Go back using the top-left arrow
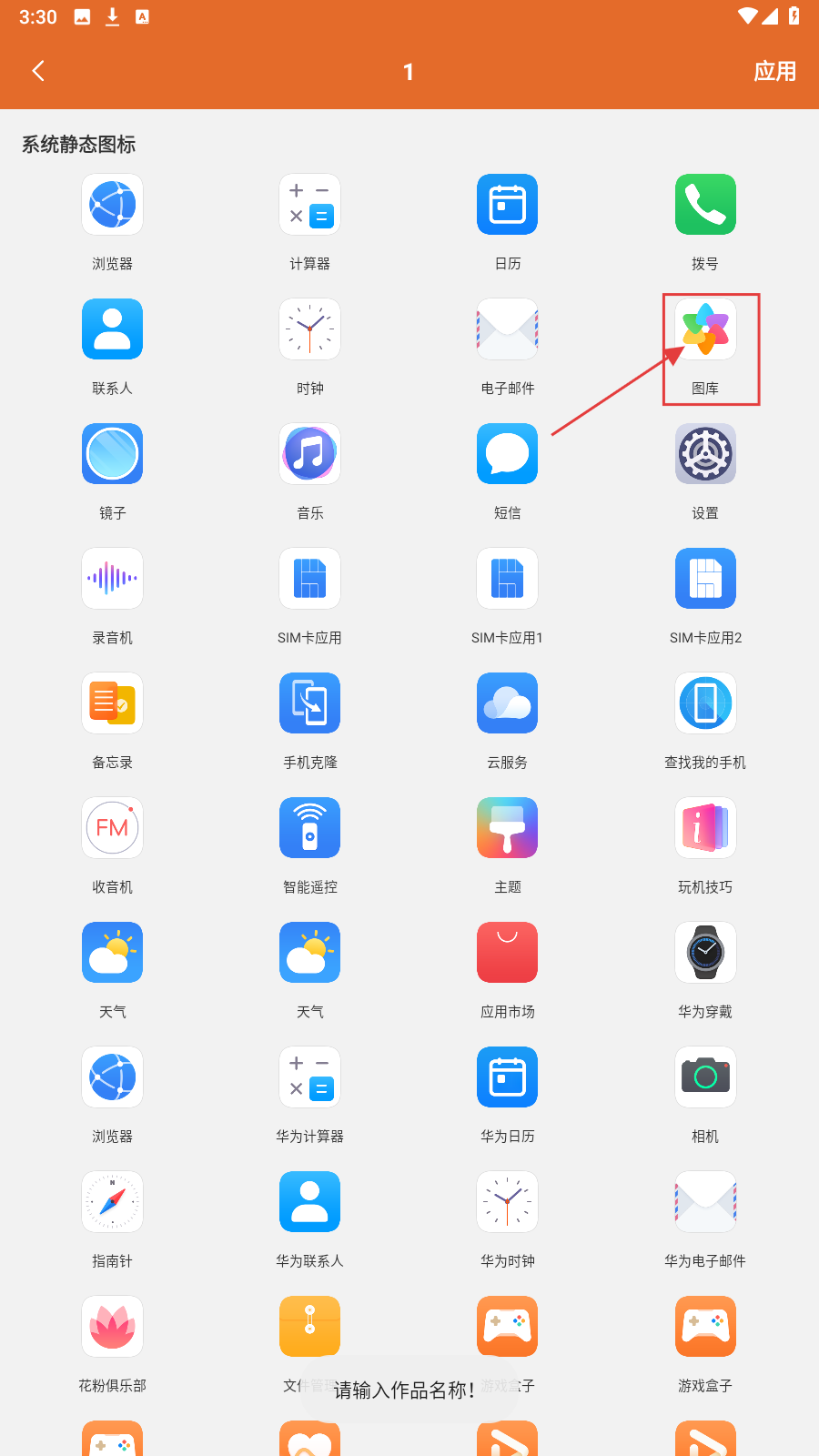Screen dimensions: 819x1456 38,71
